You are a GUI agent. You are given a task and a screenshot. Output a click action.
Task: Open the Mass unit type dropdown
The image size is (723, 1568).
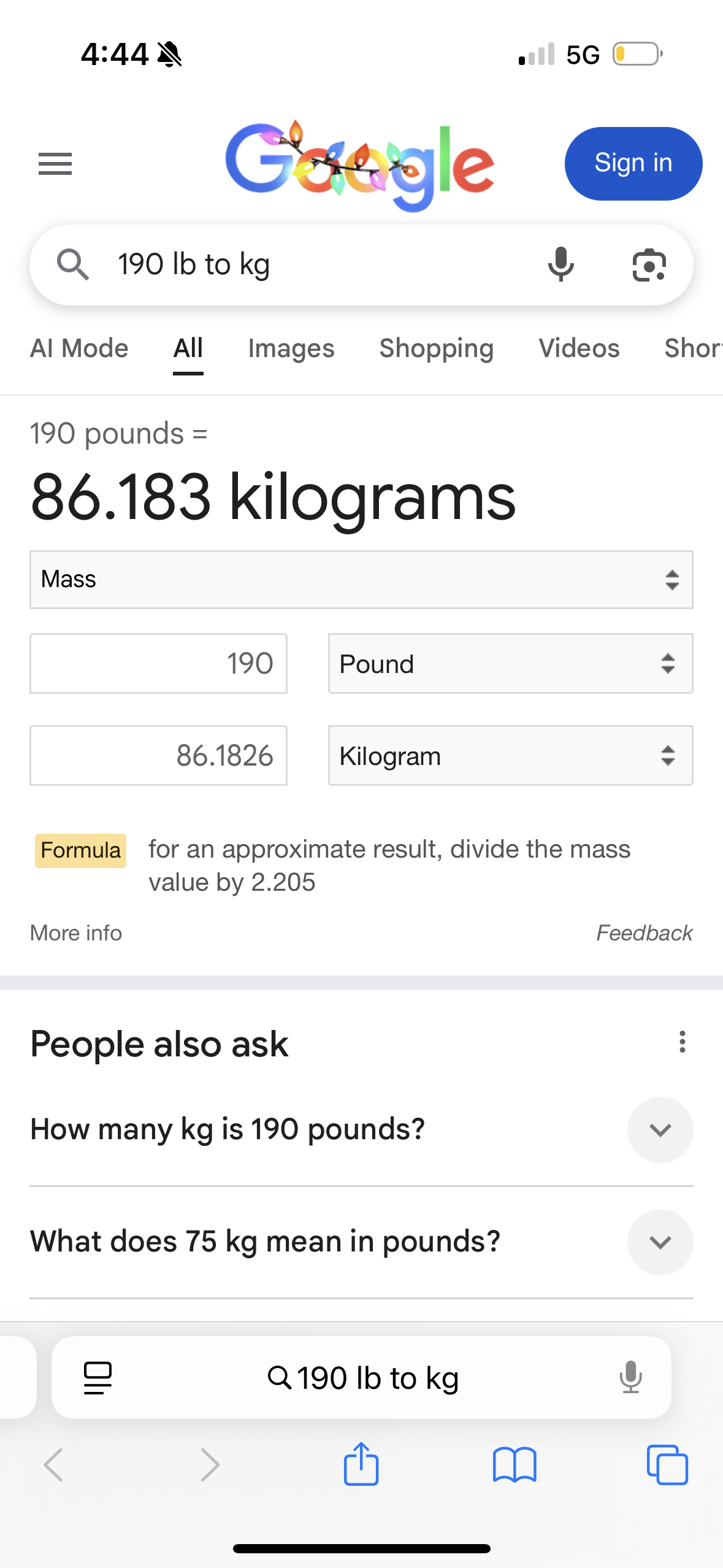pyautogui.click(x=361, y=580)
